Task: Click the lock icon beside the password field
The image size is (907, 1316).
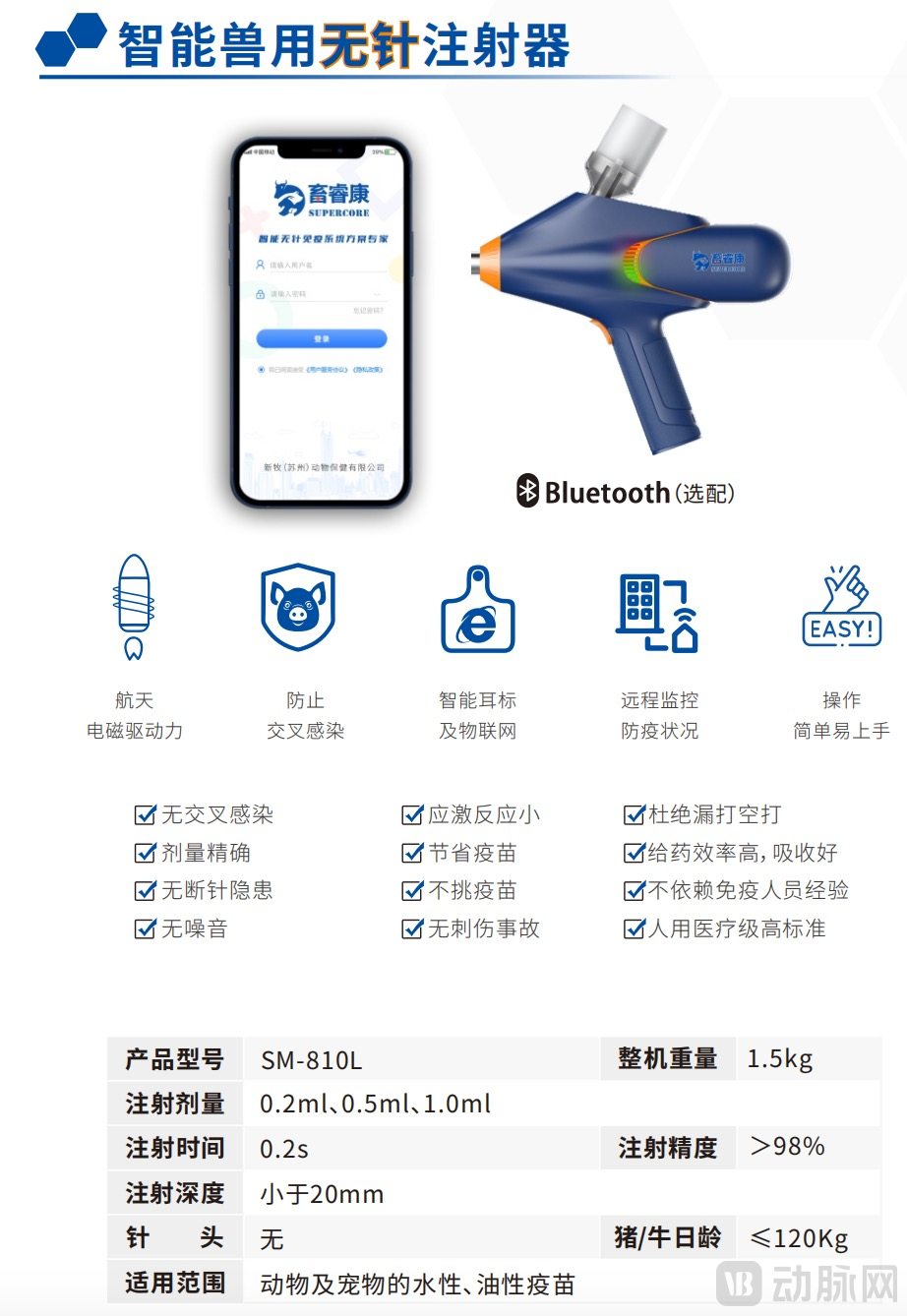Action: point(260,295)
